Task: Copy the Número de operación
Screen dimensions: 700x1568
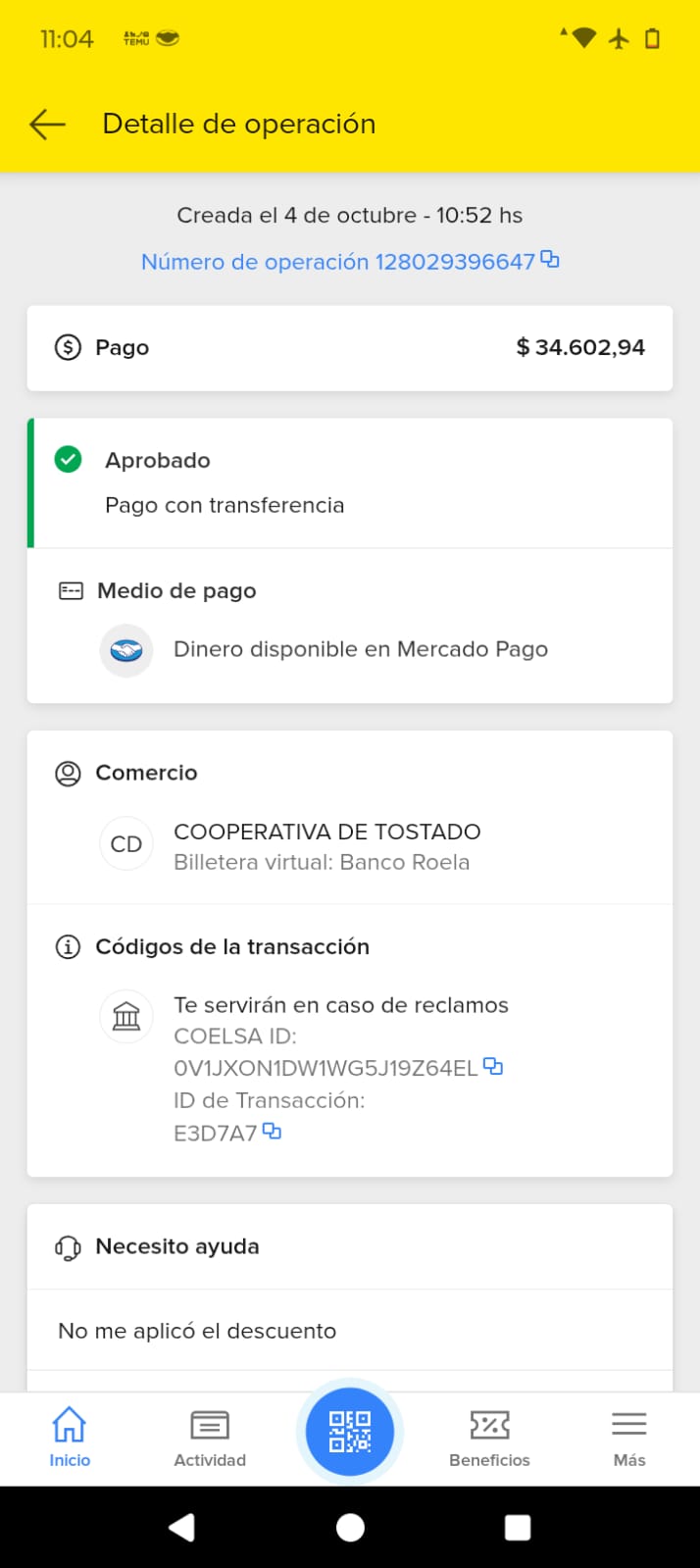Action: coord(550,260)
